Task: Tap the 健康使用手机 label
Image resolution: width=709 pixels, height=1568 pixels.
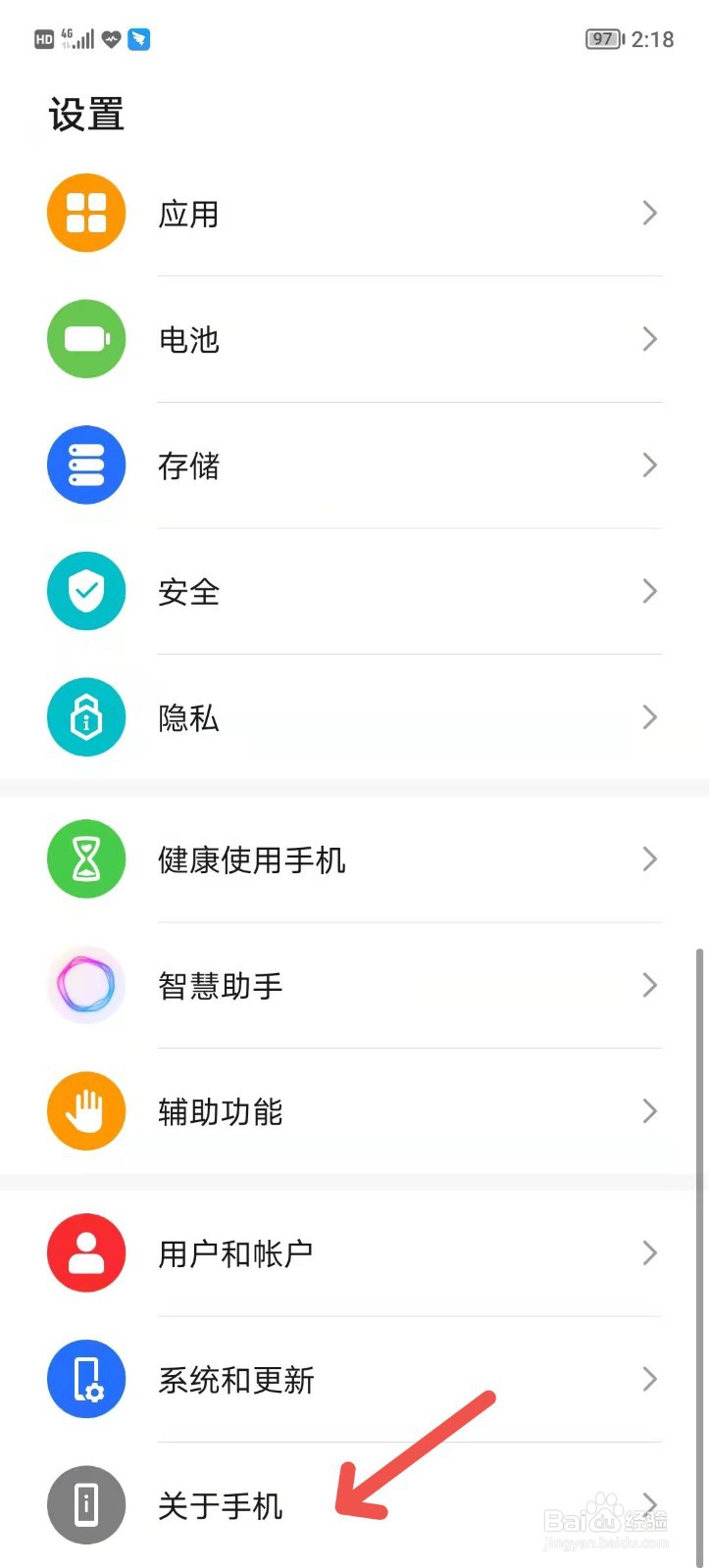Action: 252,858
